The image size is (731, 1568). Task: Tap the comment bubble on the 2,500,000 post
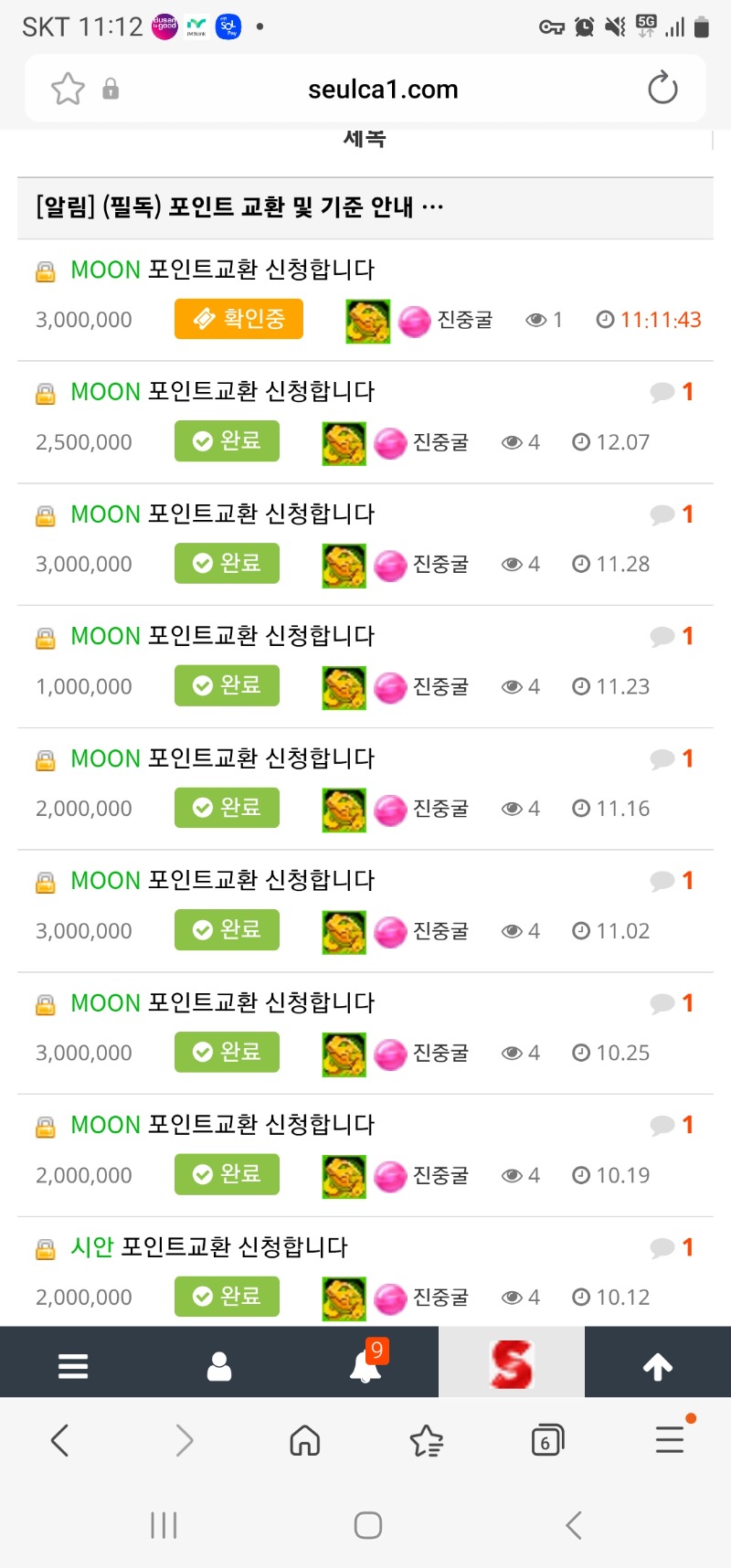pyautogui.click(x=662, y=391)
